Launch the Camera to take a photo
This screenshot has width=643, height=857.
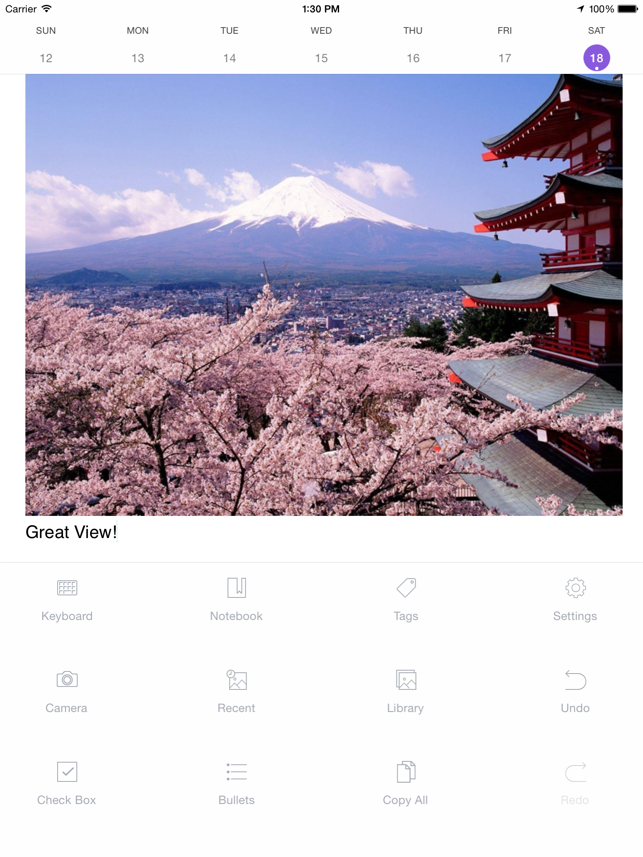pos(67,691)
